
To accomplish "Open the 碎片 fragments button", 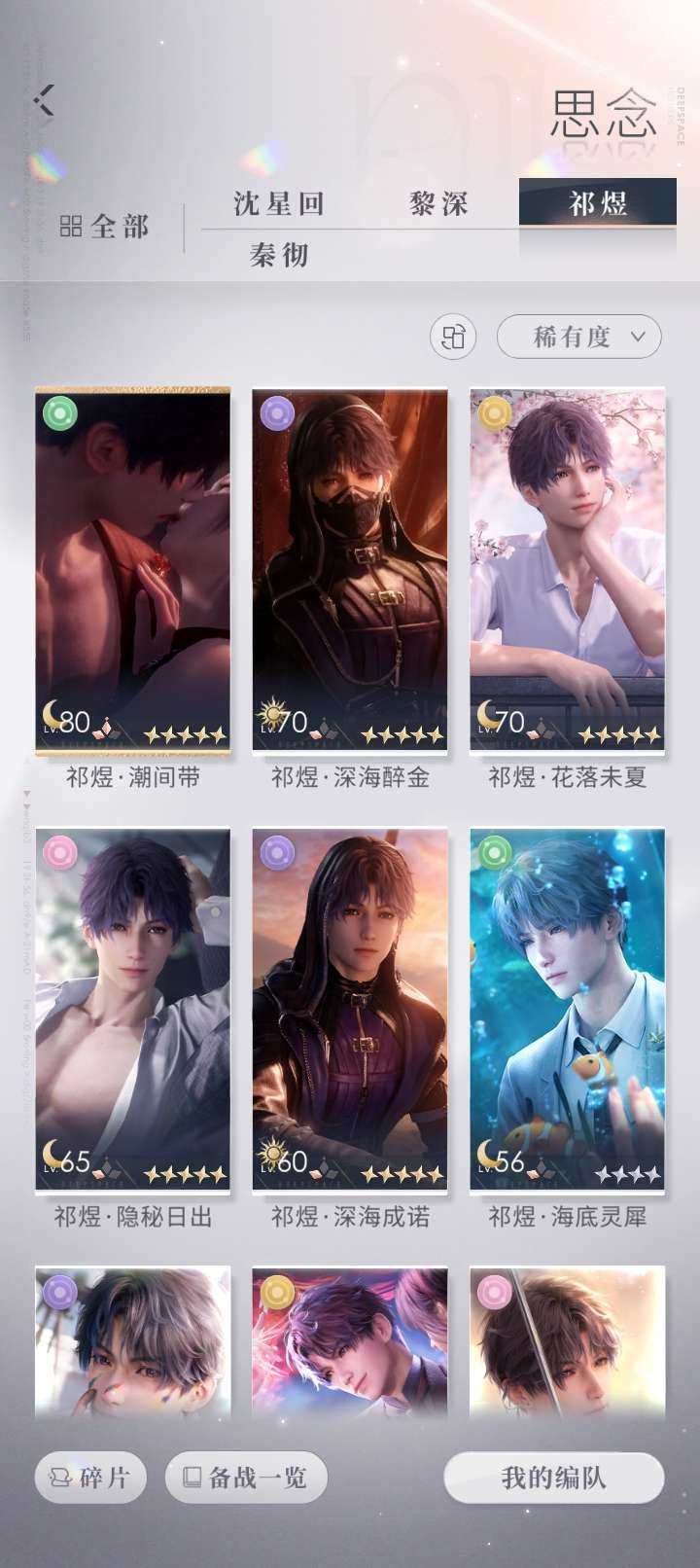I will point(90,1478).
